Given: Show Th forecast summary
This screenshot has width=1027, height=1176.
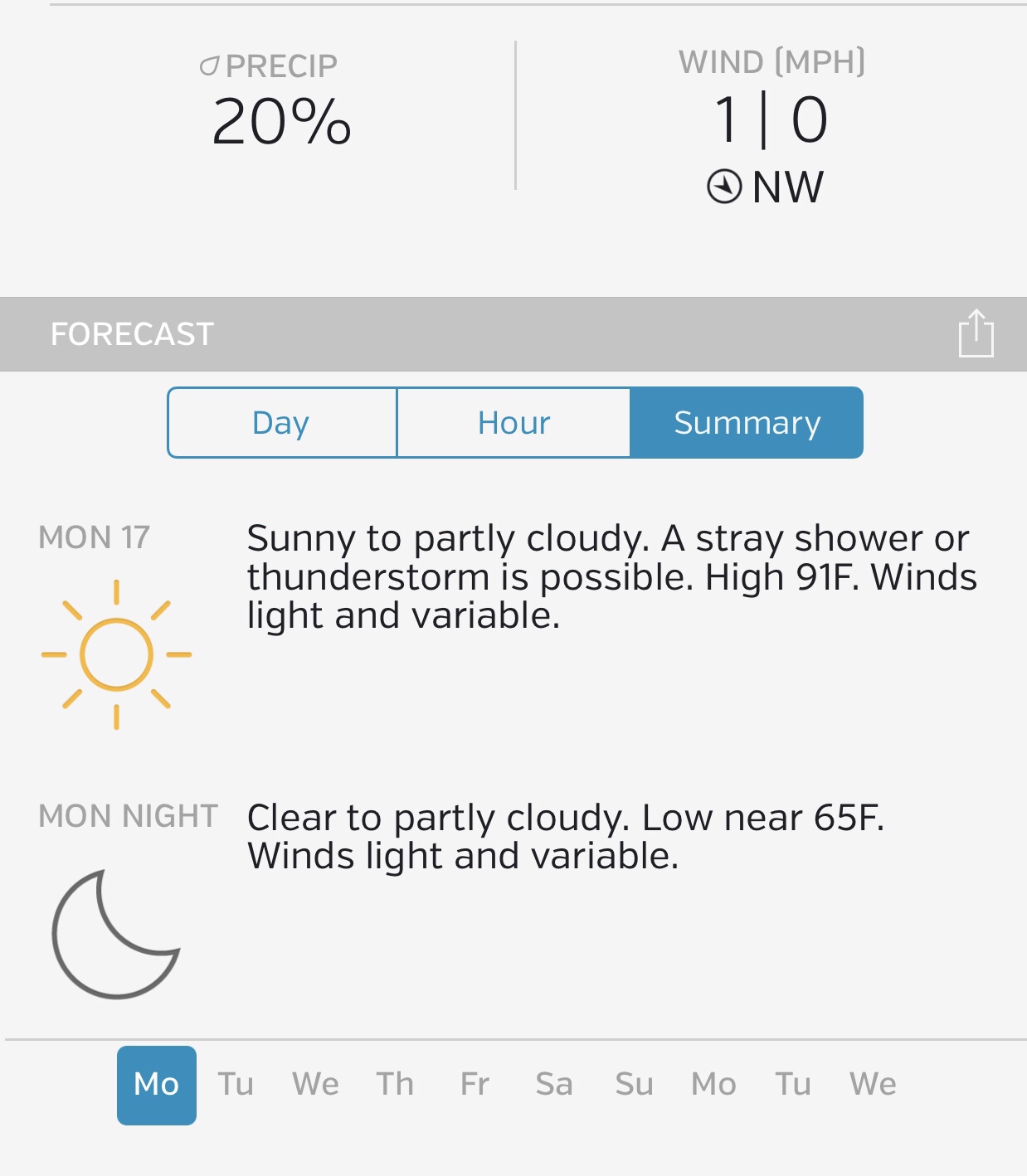Looking at the screenshot, I should pyautogui.click(x=395, y=1085).
